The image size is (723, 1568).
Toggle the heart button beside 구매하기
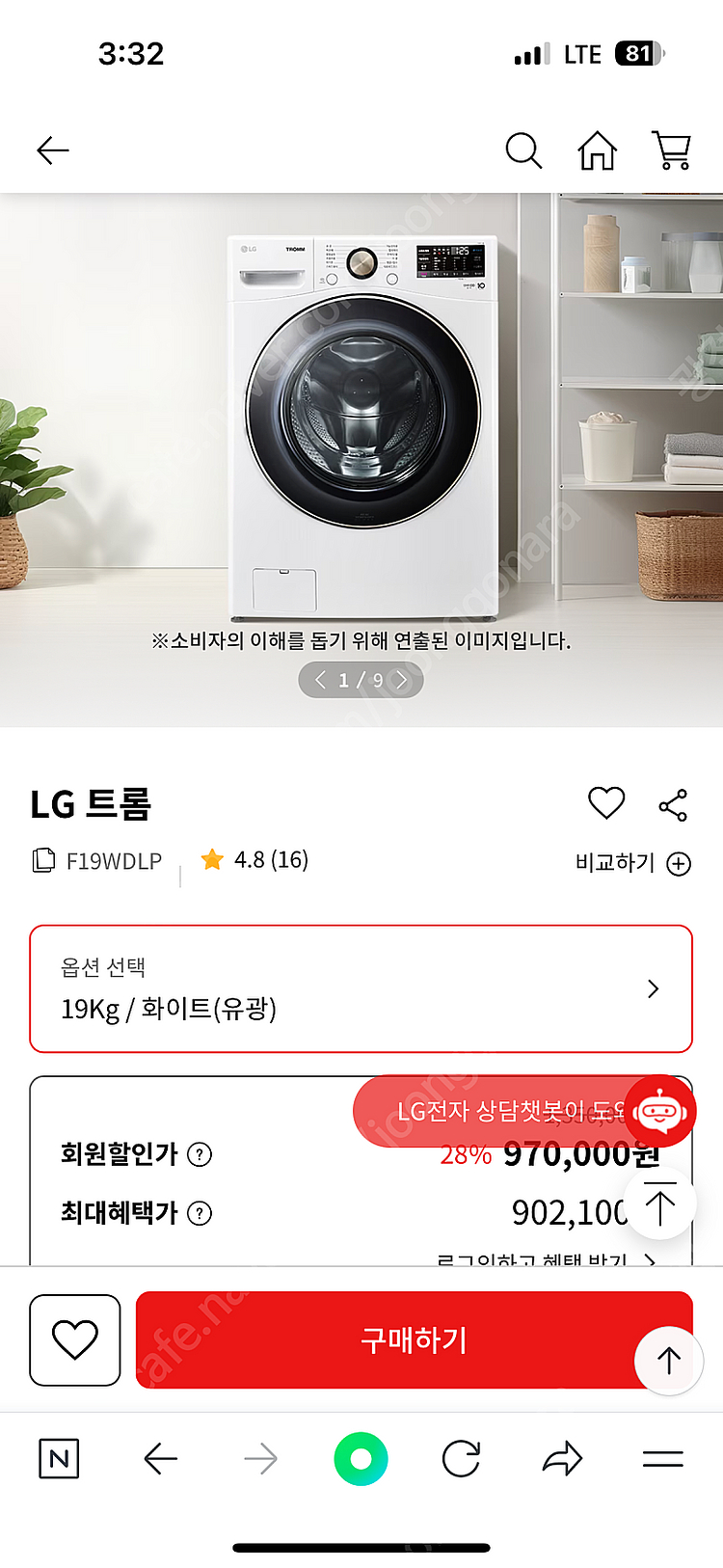click(75, 1339)
